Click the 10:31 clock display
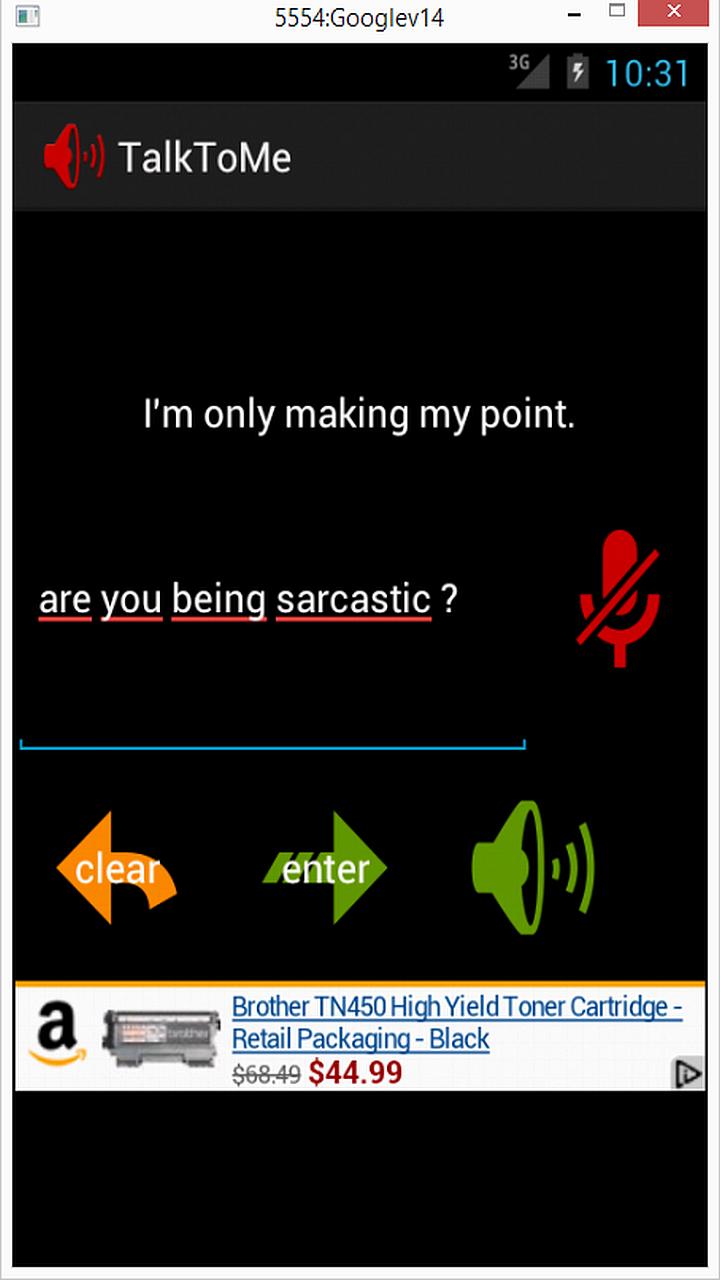The width and height of the screenshot is (720, 1280). pyautogui.click(x=649, y=72)
